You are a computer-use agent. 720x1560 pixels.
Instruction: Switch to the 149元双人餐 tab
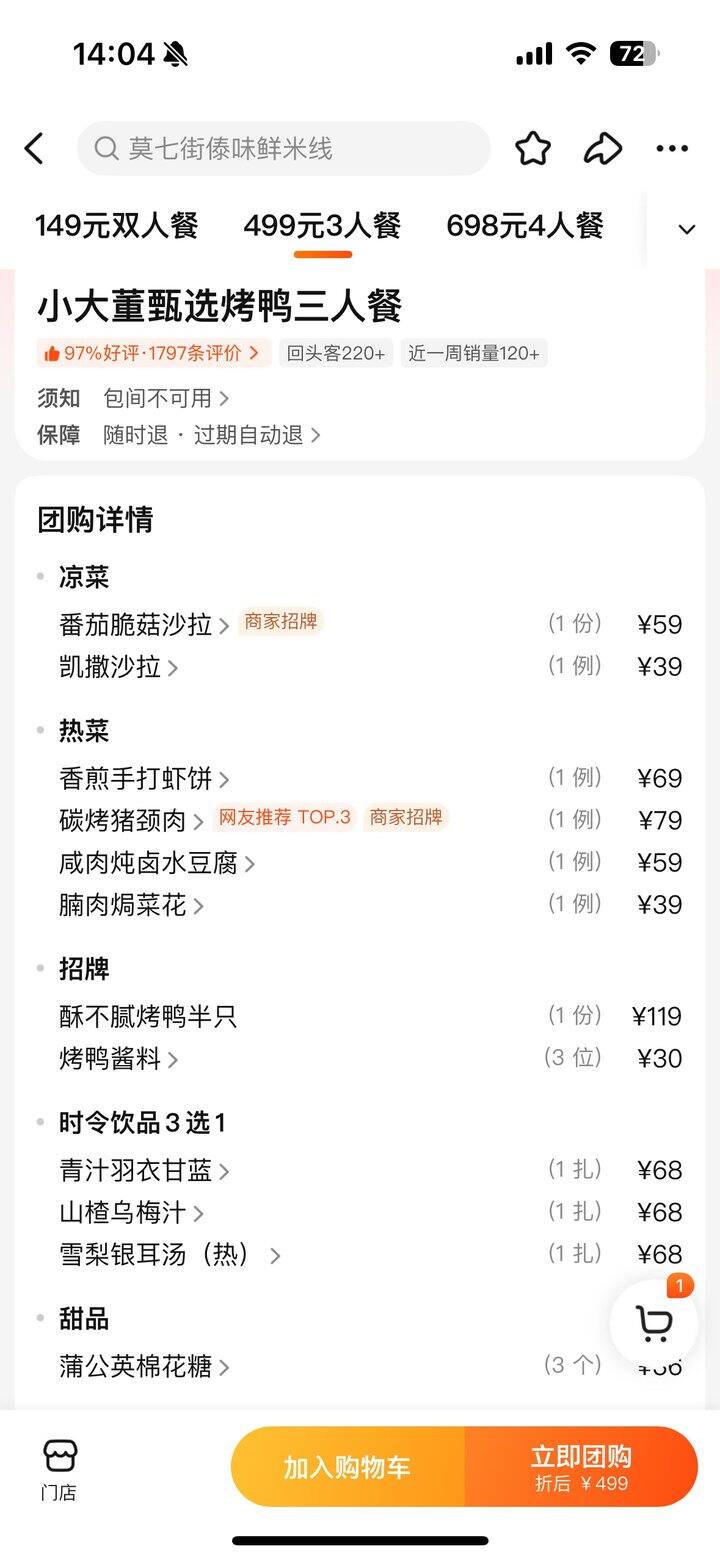[117, 226]
